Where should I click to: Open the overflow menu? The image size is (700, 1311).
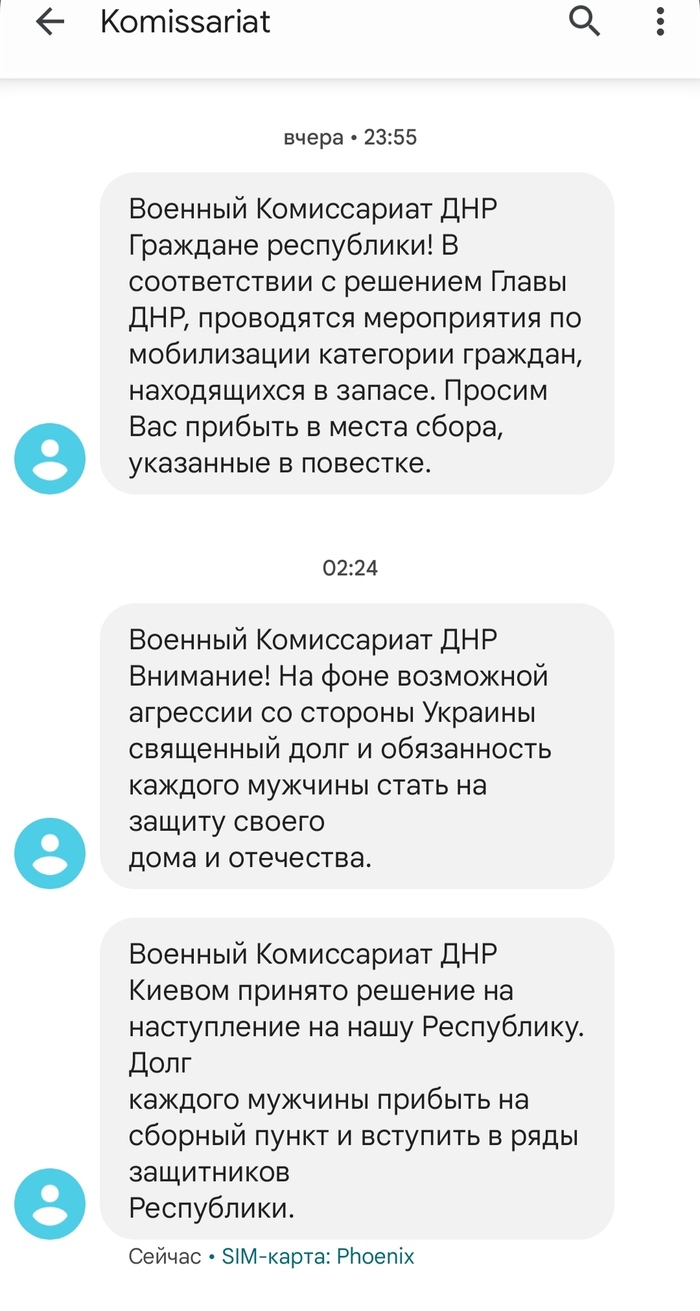[661, 22]
